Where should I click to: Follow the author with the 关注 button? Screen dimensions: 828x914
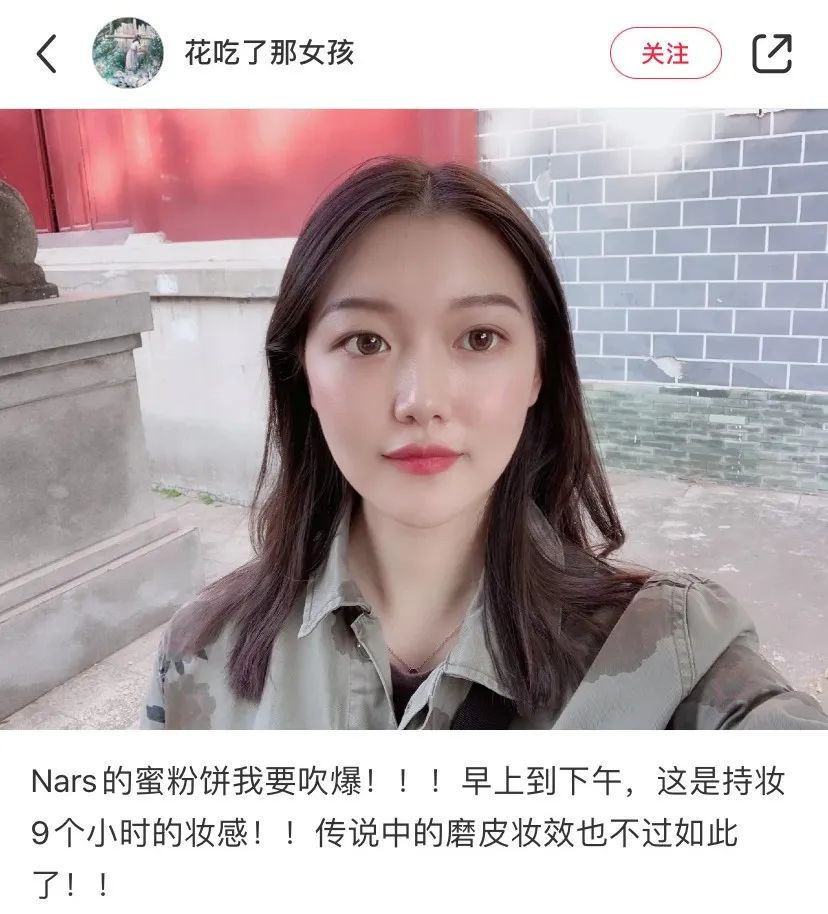pyautogui.click(x=665, y=53)
